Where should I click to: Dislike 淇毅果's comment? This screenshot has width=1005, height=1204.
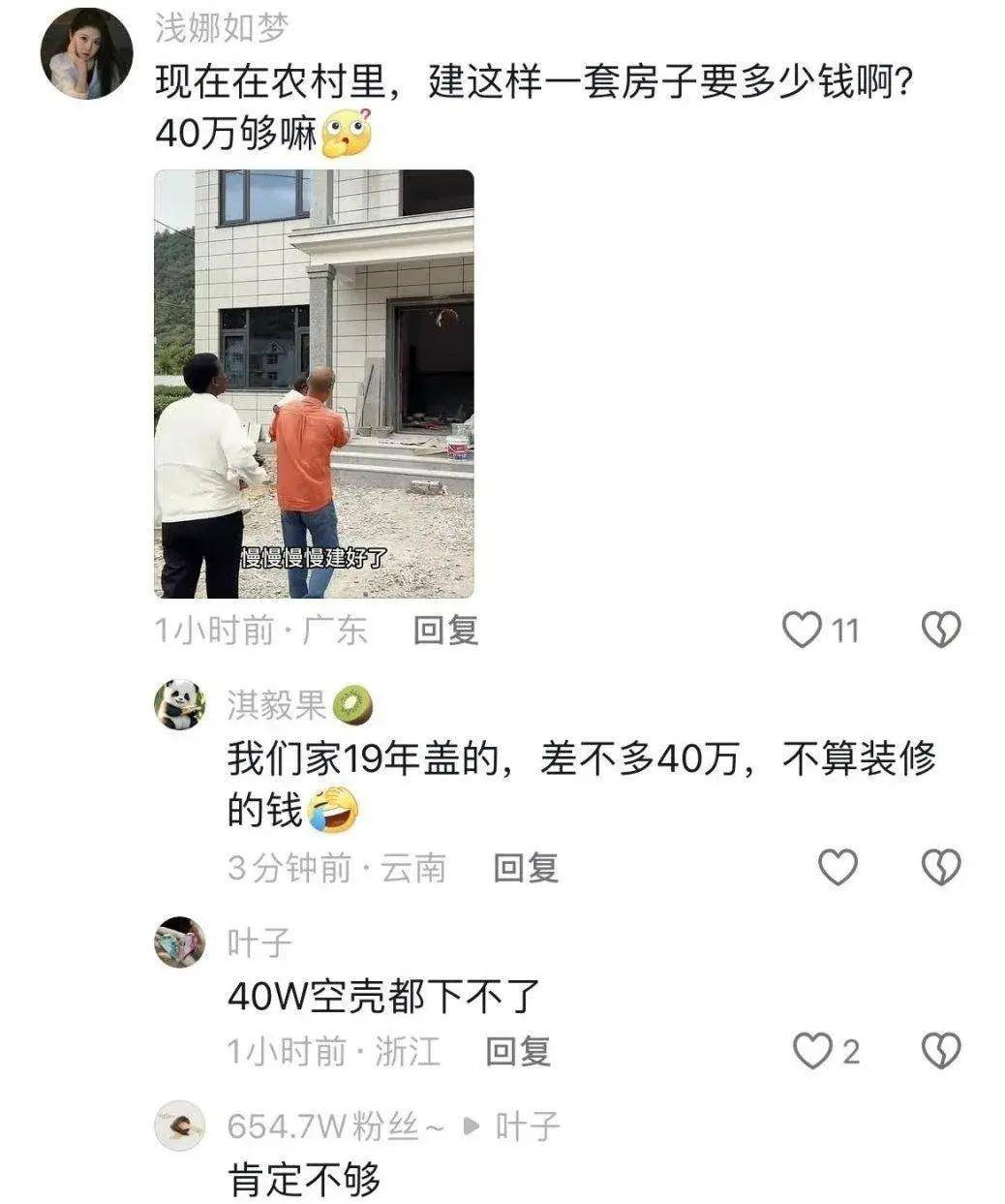pyautogui.click(x=939, y=867)
